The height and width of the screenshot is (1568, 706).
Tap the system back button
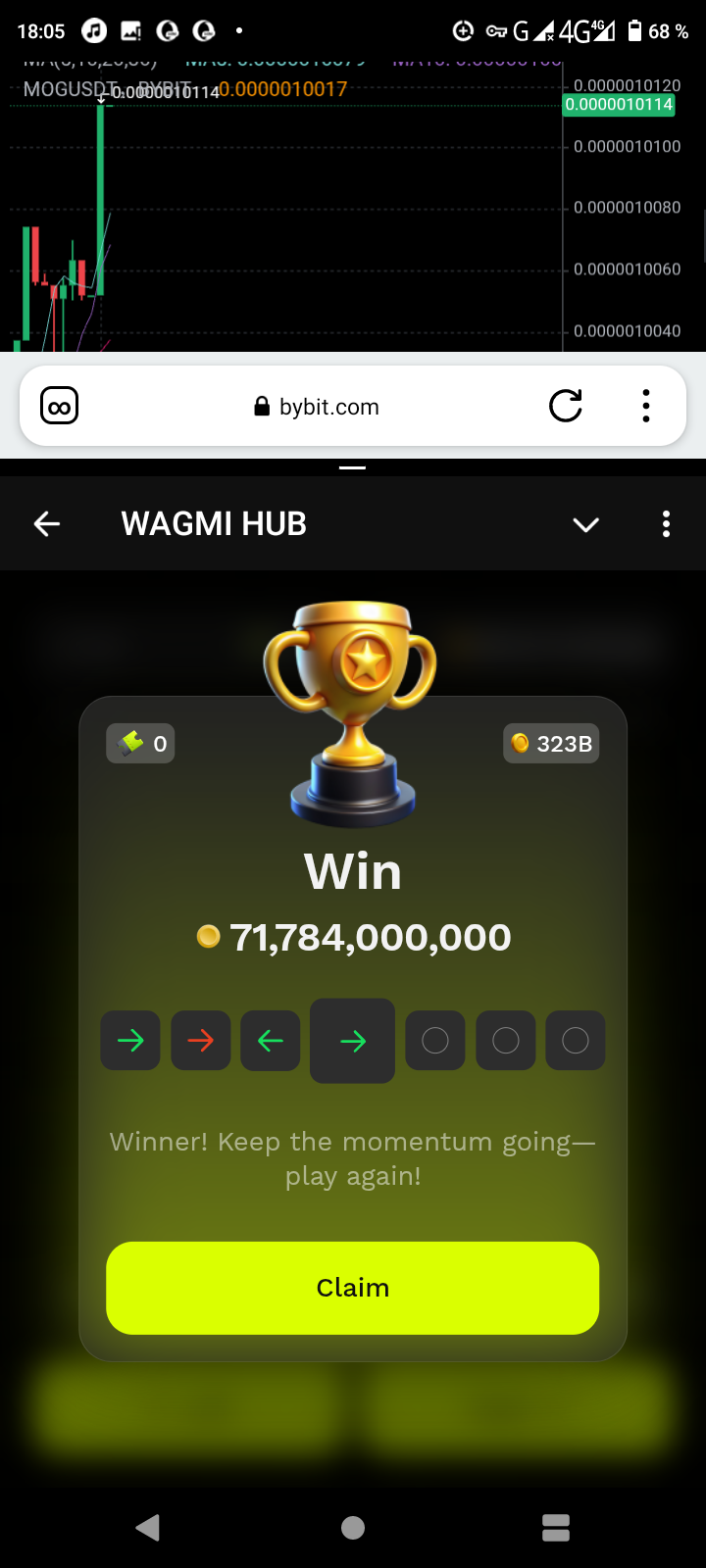(x=148, y=1527)
